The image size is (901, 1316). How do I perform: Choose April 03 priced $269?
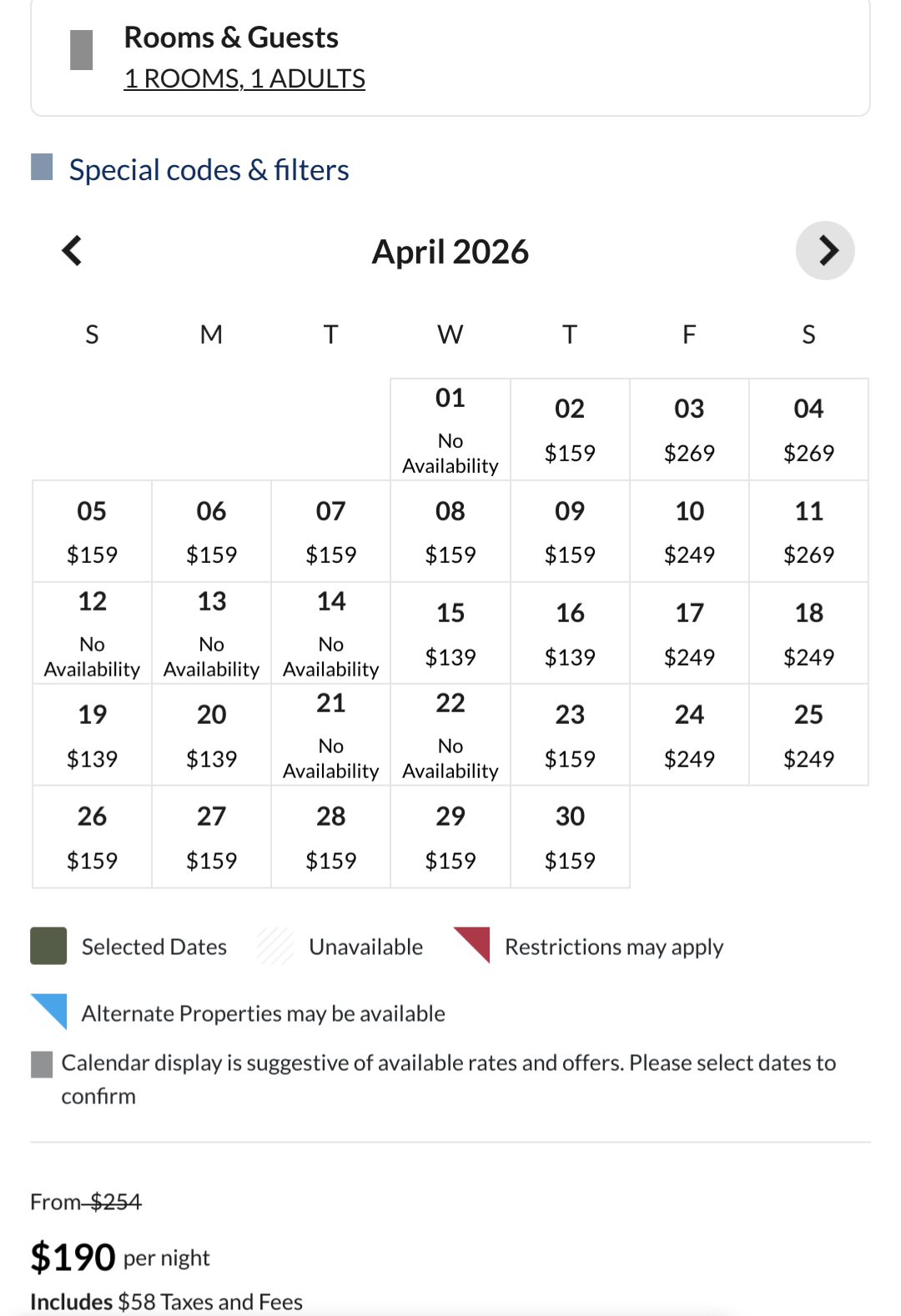click(x=689, y=429)
